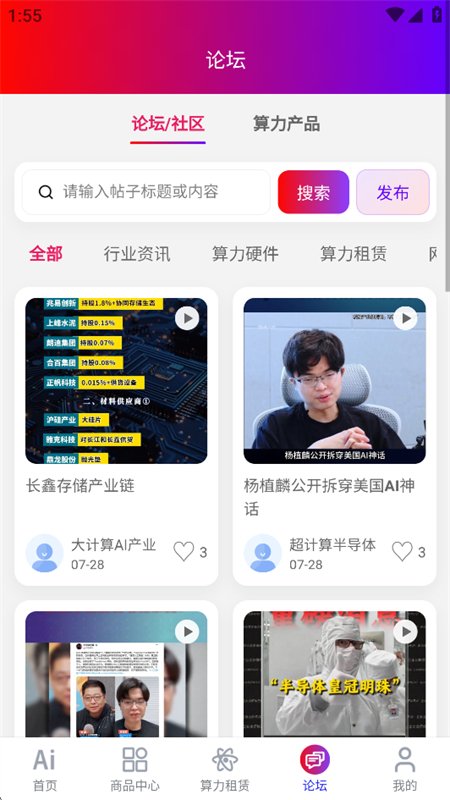This screenshot has width=450, height=800.
Task: Filter posts by 算力硬件
Action: click(x=245, y=254)
